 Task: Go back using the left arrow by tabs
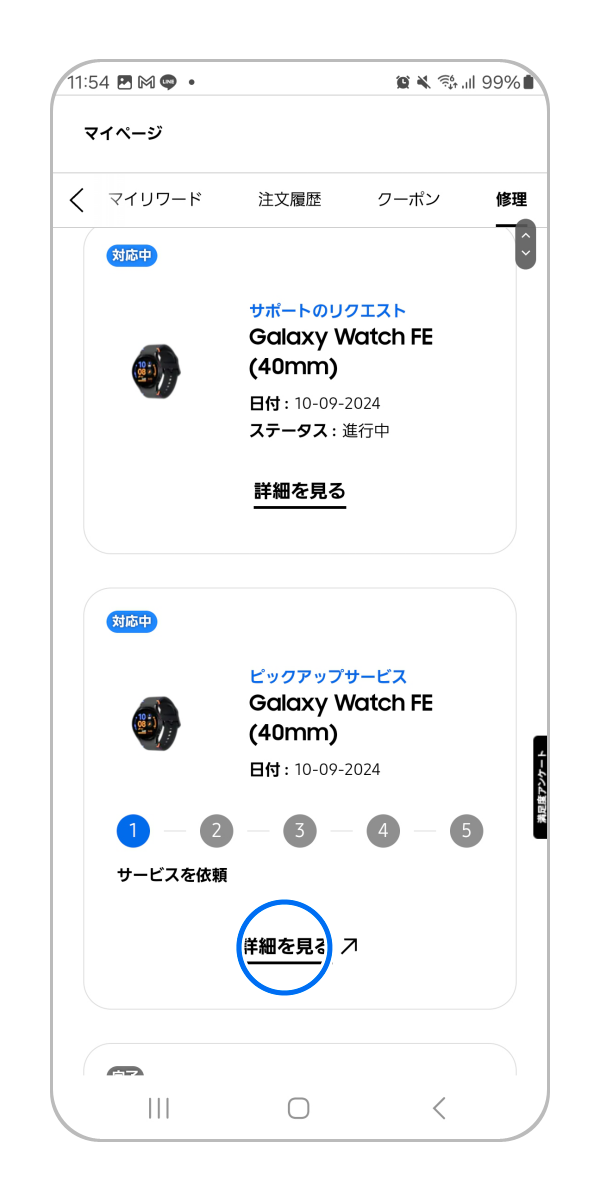[77, 200]
